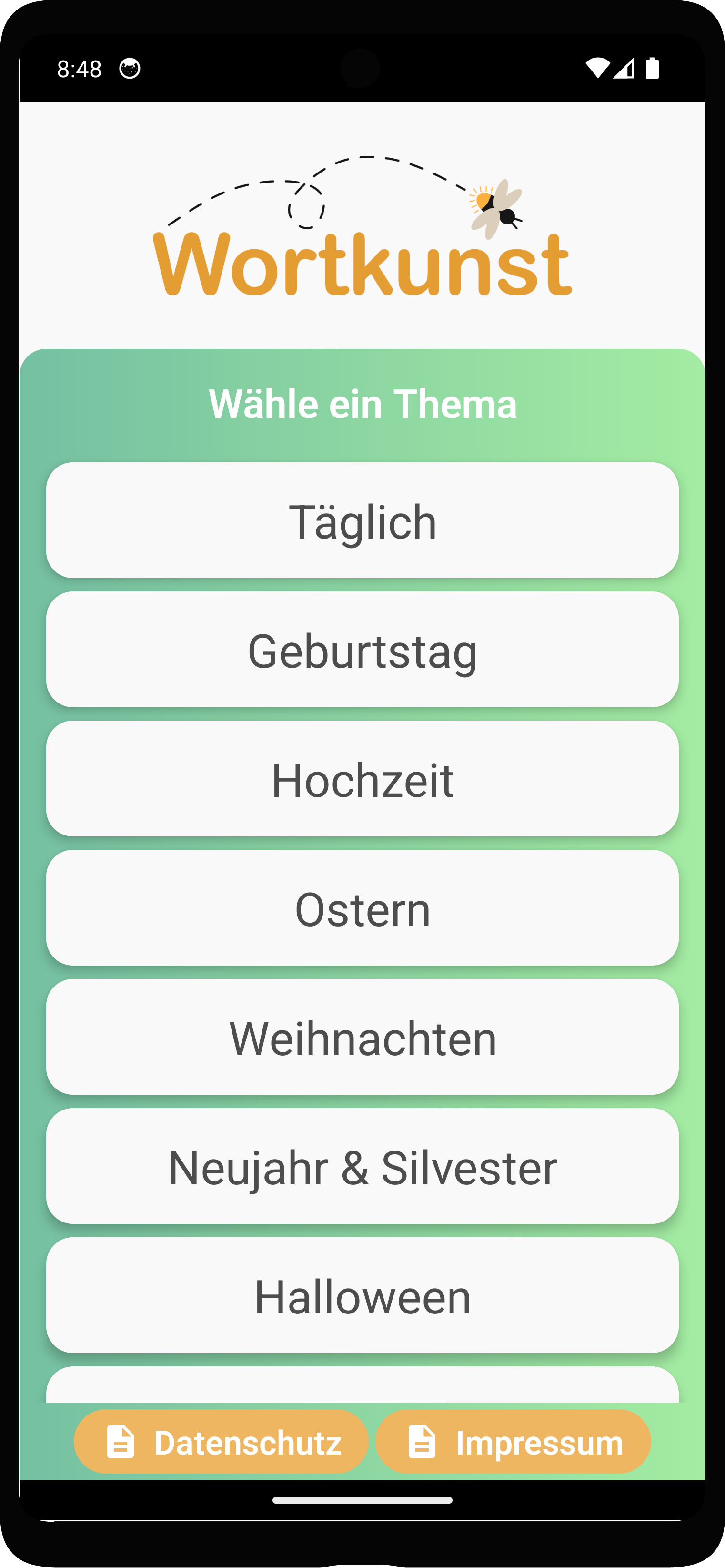Select the Weihnachten theme

(362, 1037)
